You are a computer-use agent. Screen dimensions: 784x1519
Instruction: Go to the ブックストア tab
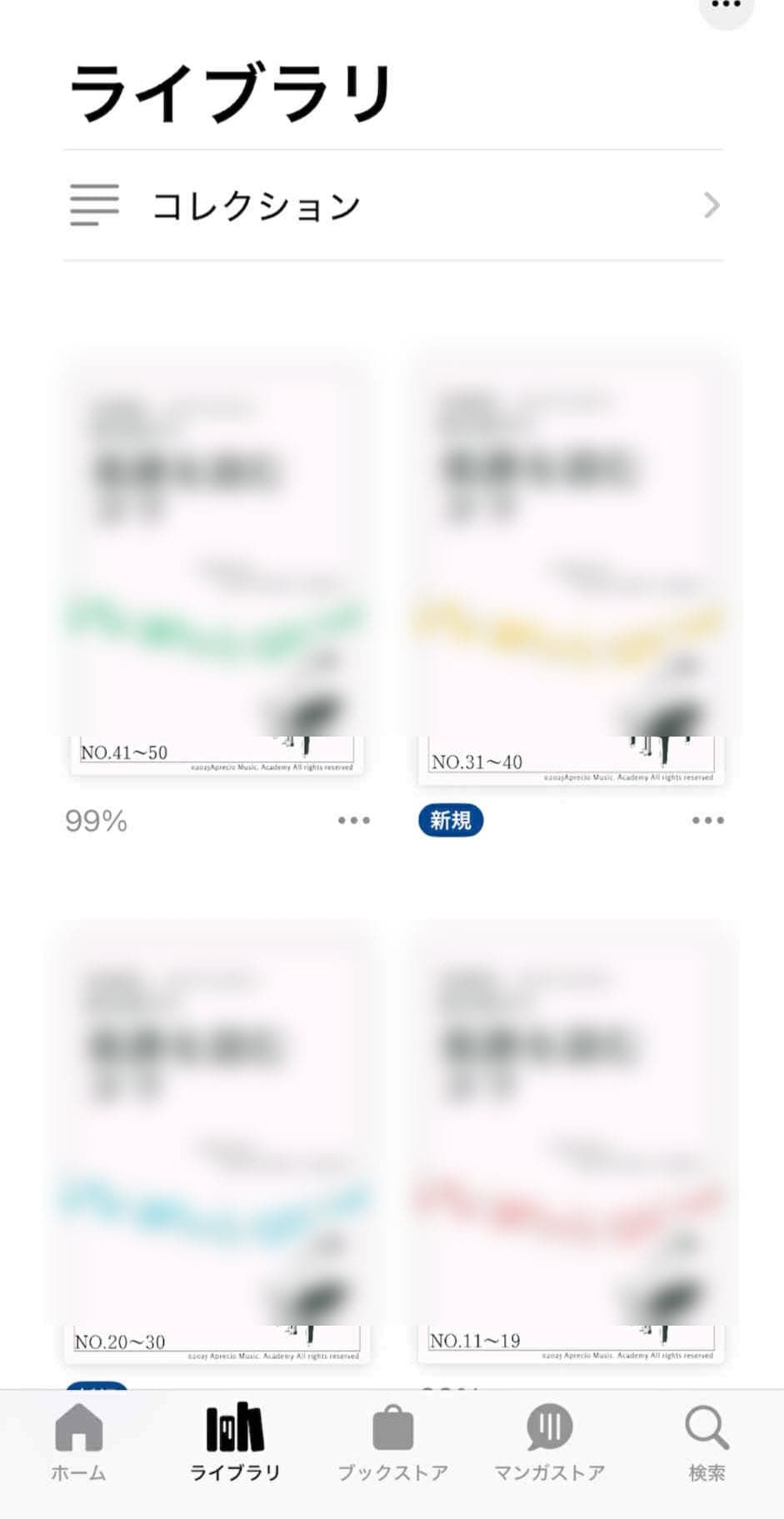[x=392, y=1442]
